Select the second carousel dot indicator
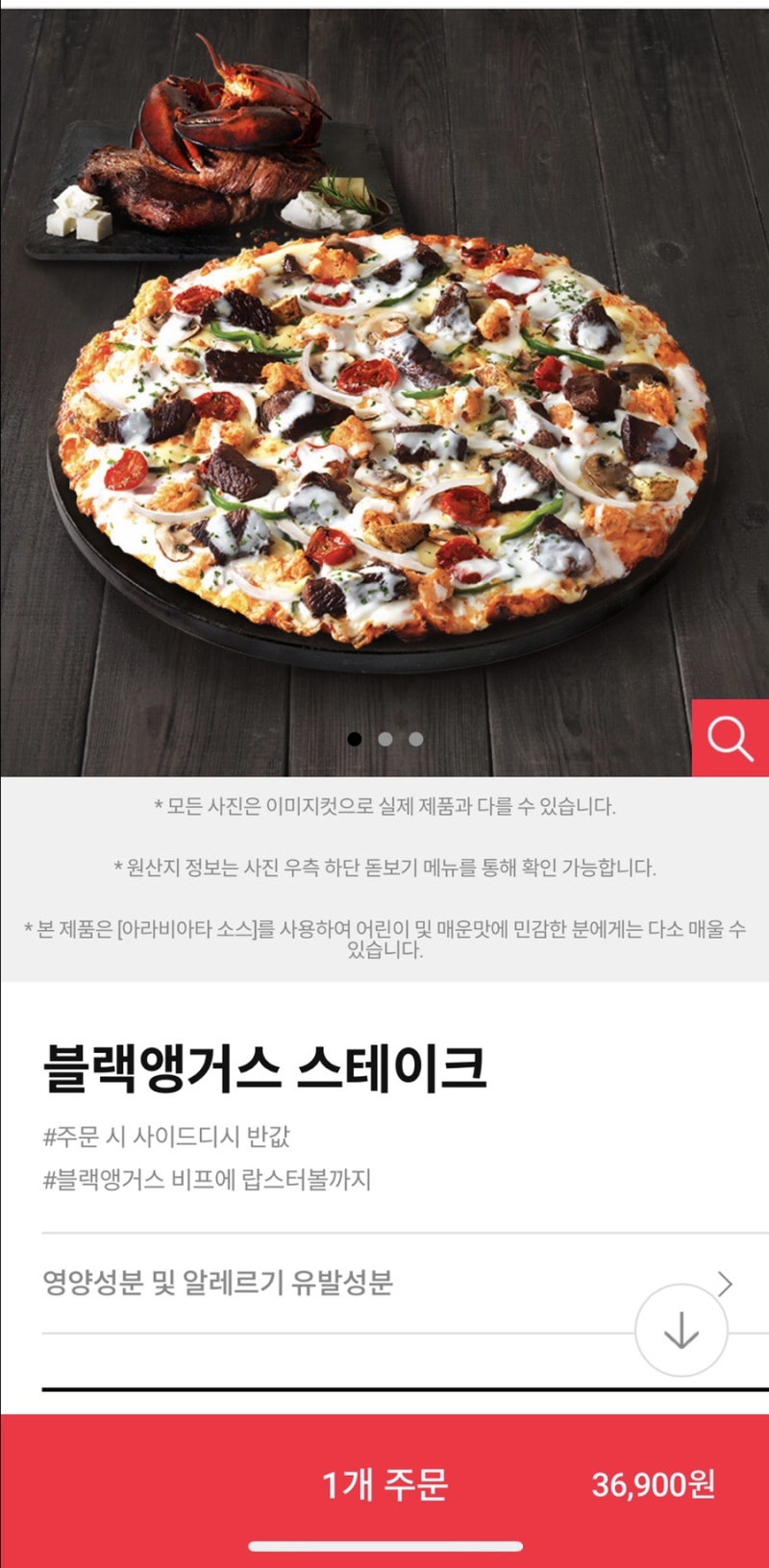The width and height of the screenshot is (769, 1568). (x=385, y=739)
